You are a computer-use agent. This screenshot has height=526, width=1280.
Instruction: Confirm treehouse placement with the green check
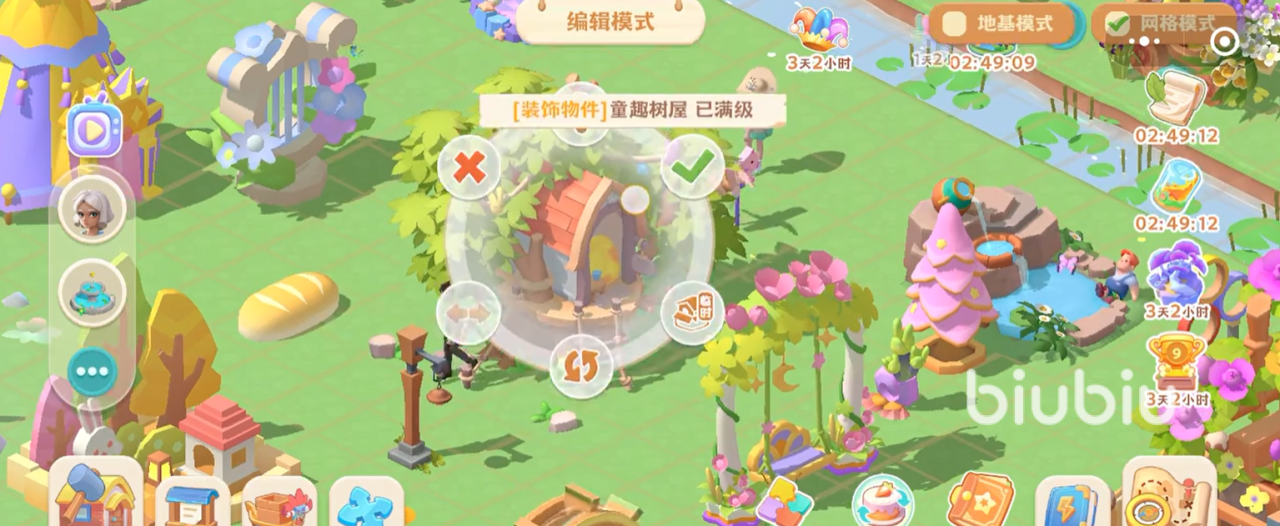[692, 167]
